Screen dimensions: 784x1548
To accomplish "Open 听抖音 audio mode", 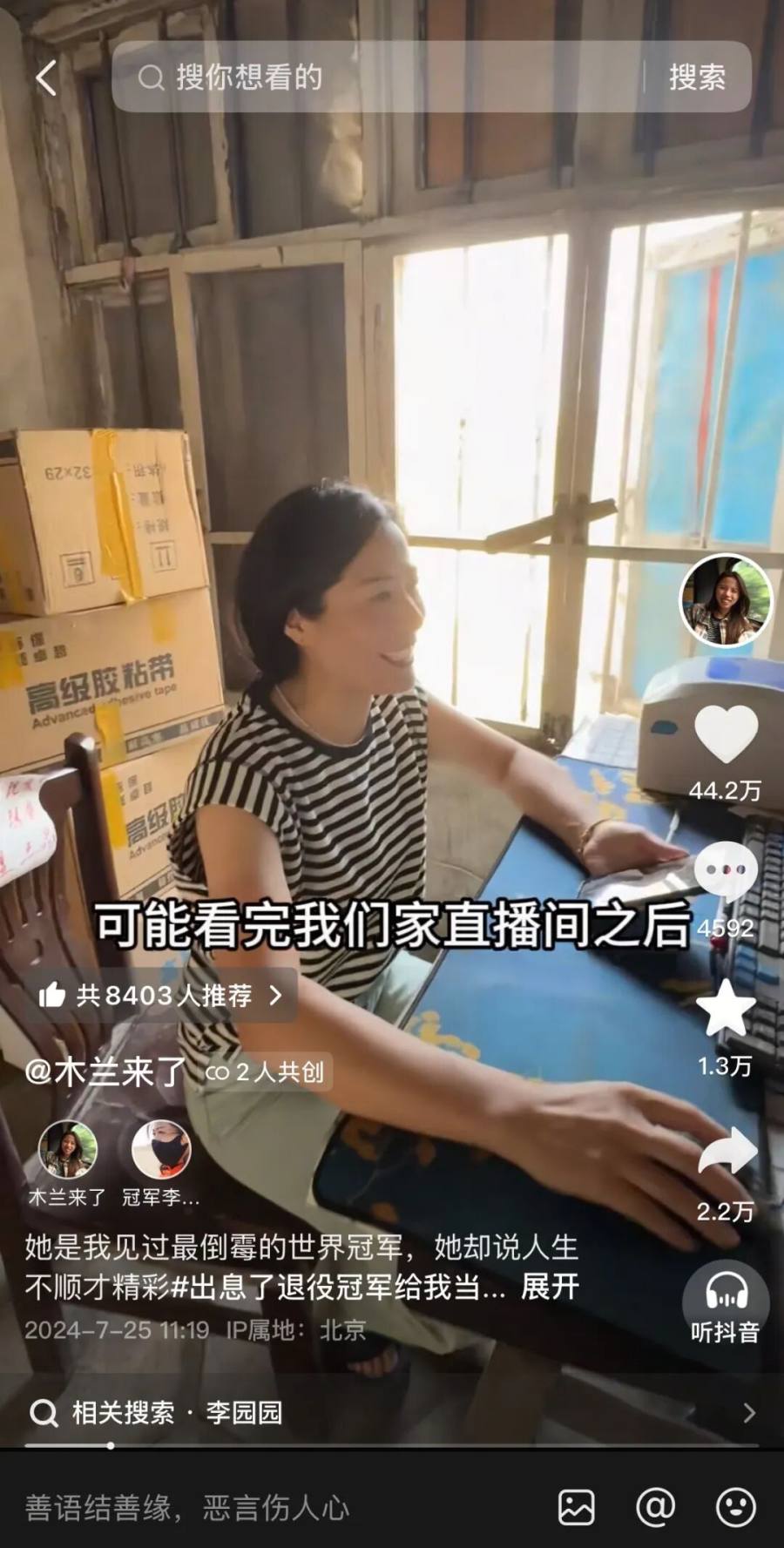I will coord(725,1303).
